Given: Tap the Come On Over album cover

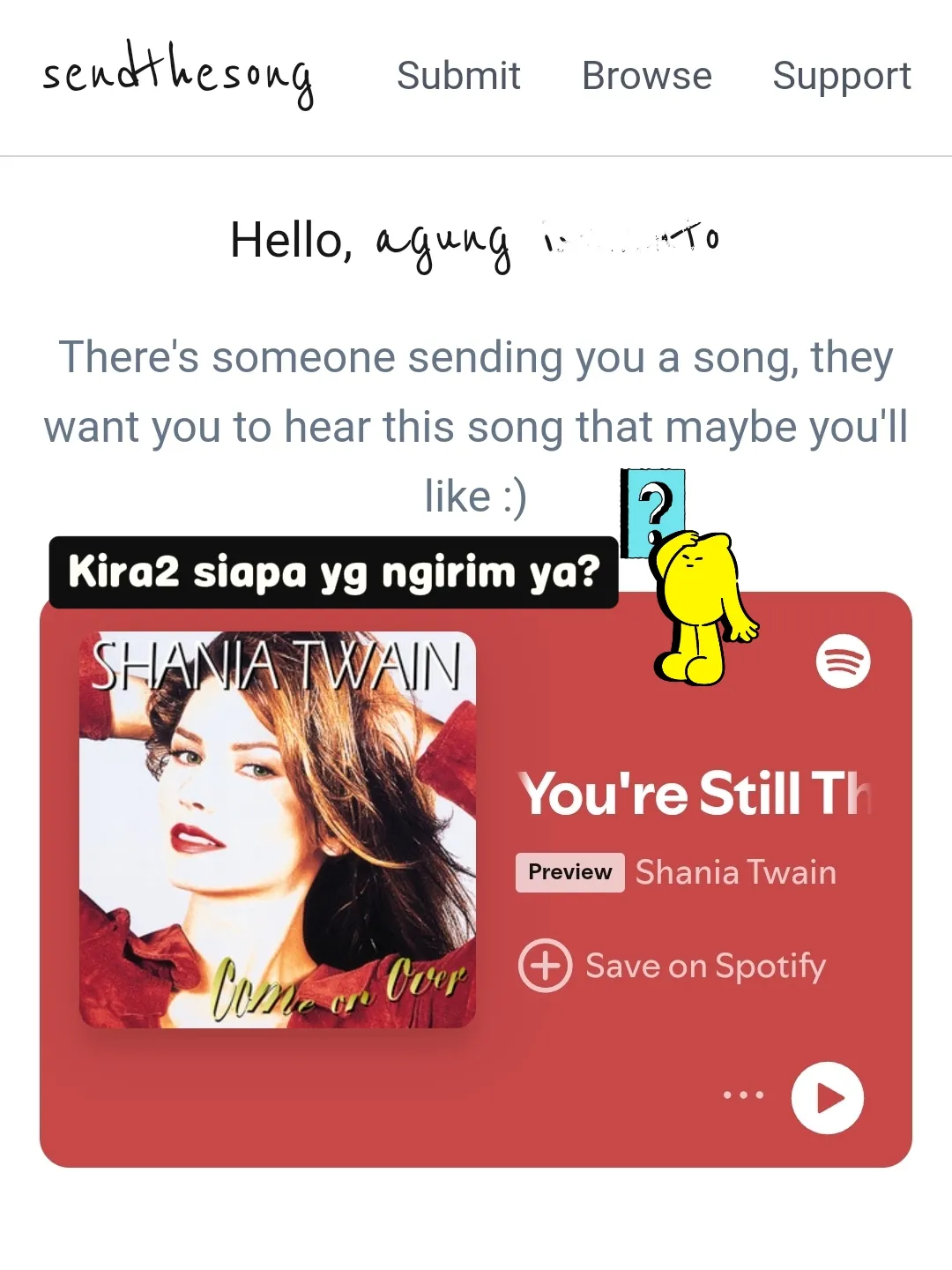Looking at the screenshot, I should coord(278,830).
